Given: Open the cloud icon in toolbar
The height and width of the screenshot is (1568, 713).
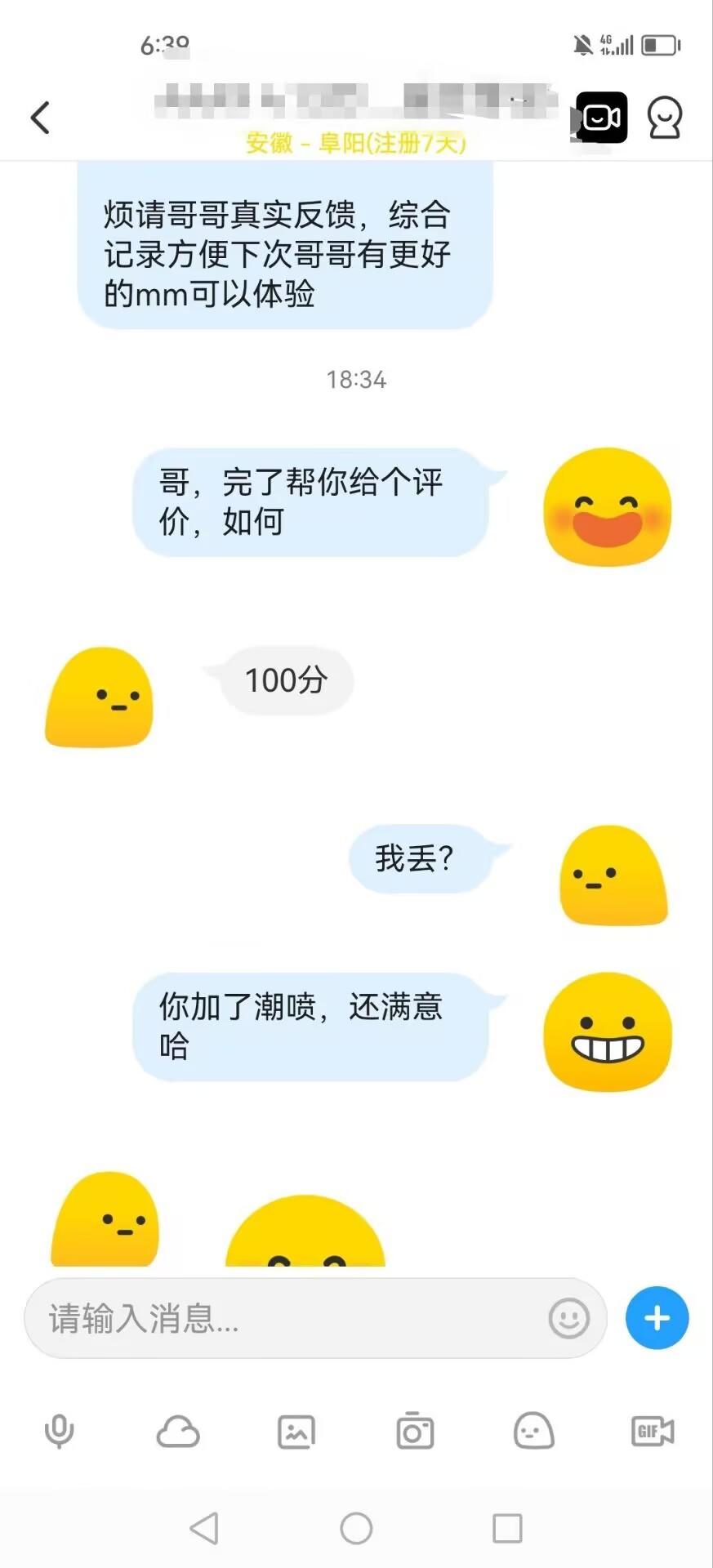Looking at the screenshot, I should [178, 1432].
